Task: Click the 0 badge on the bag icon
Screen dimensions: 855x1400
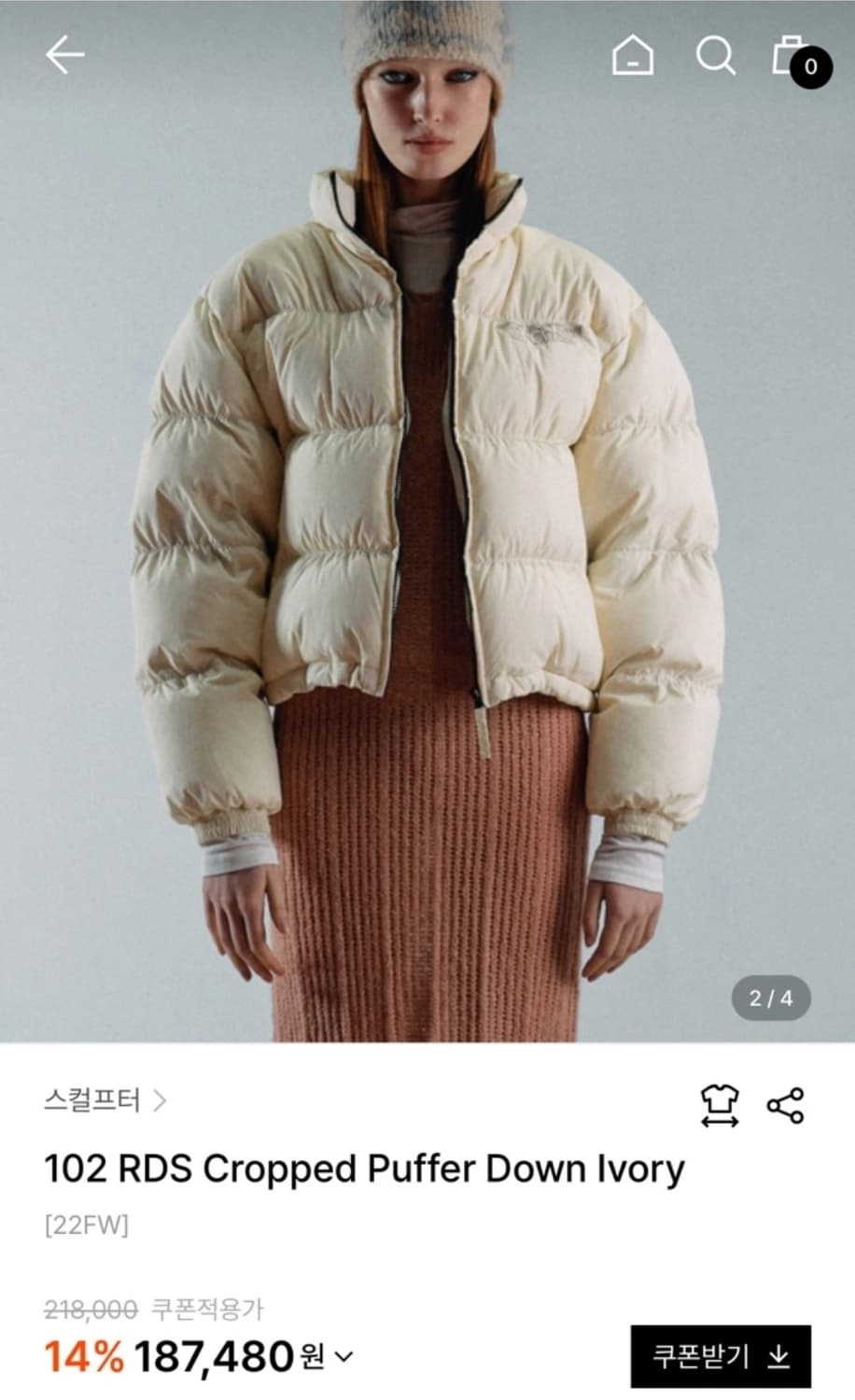Action: tap(808, 67)
